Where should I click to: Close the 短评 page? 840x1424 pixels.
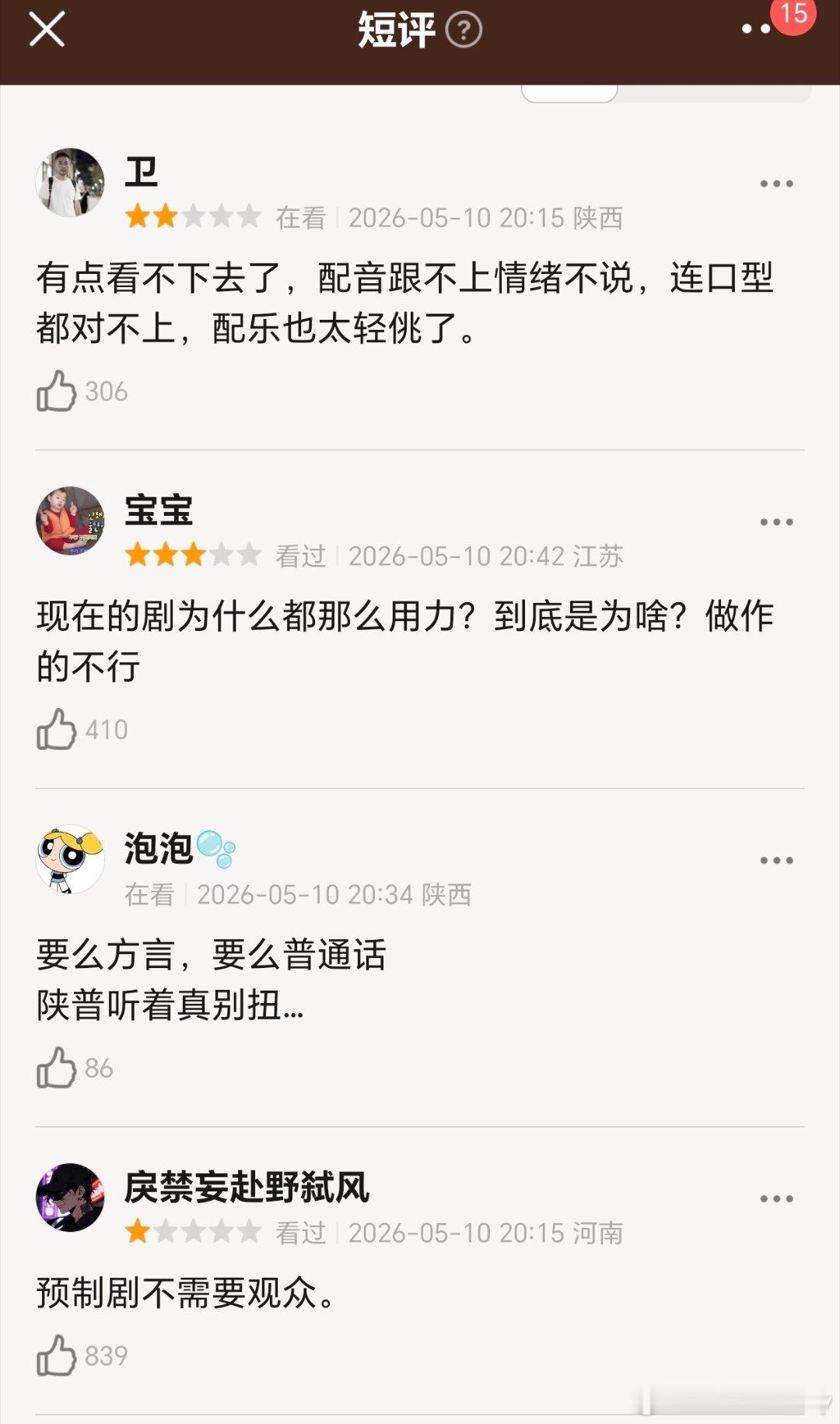47,30
